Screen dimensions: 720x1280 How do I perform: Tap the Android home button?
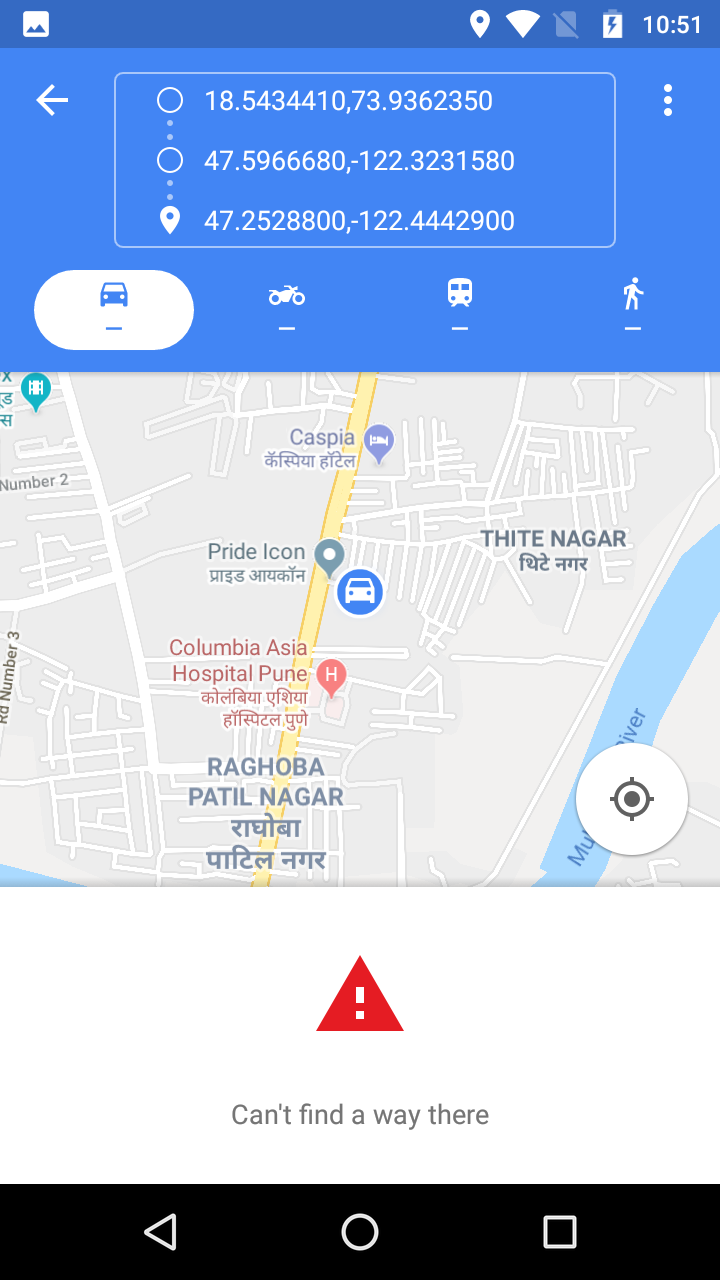[x=360, y=1232]
